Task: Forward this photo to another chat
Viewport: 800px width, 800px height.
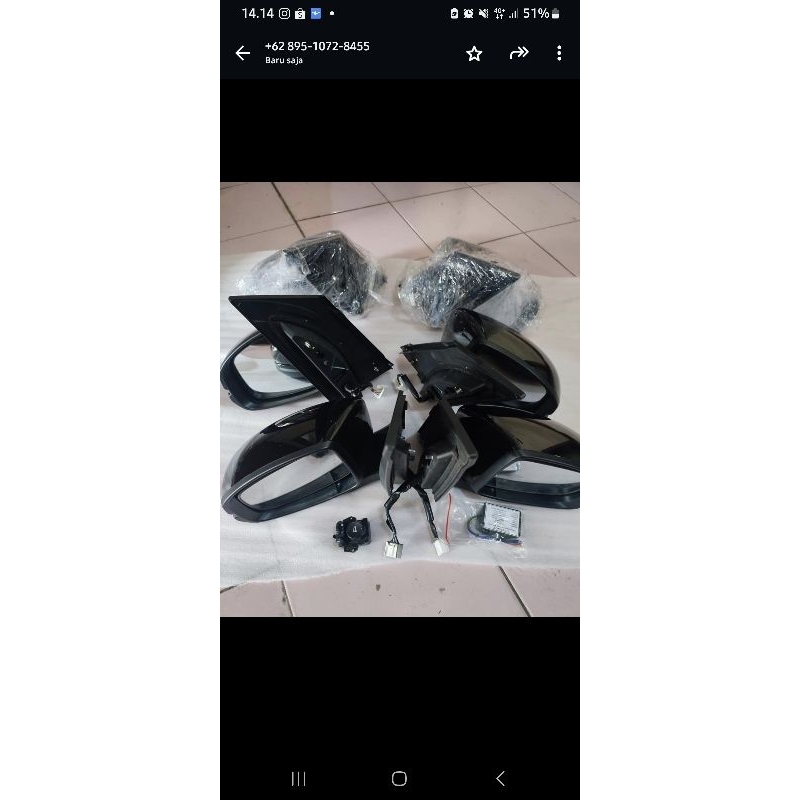Action: pos(519,53)
